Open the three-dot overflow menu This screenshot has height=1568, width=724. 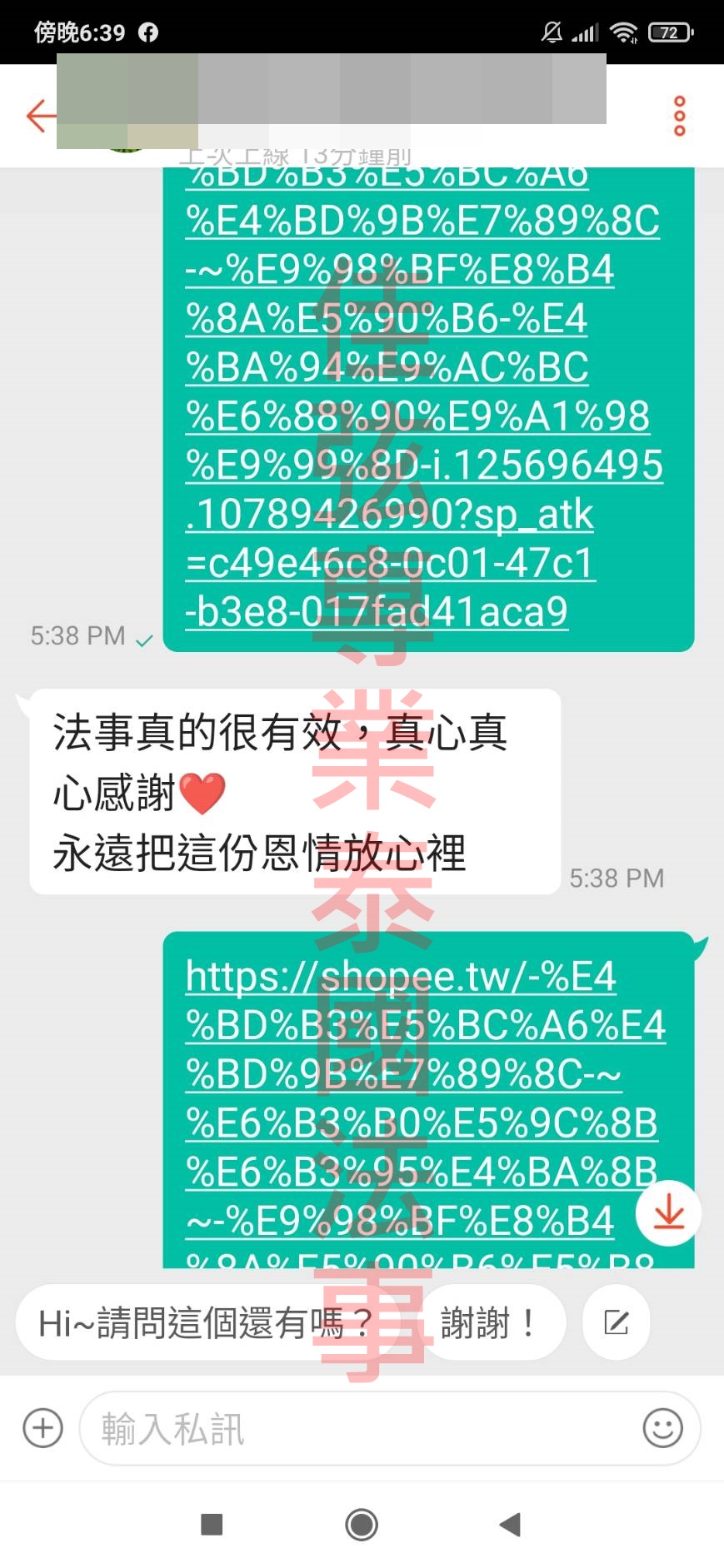click(x=679, y=116)
